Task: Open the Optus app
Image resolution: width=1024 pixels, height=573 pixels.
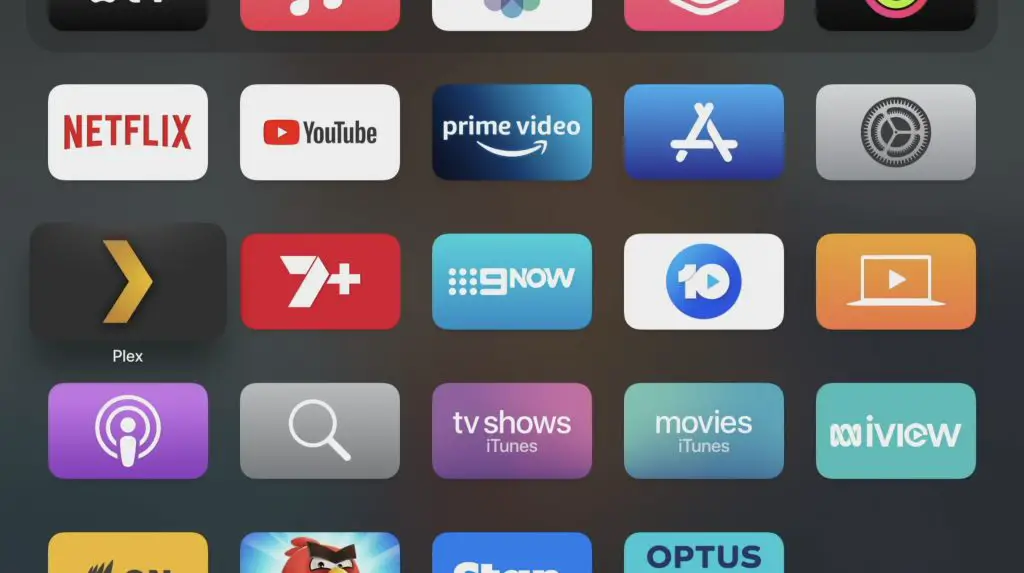Action: 704,553
